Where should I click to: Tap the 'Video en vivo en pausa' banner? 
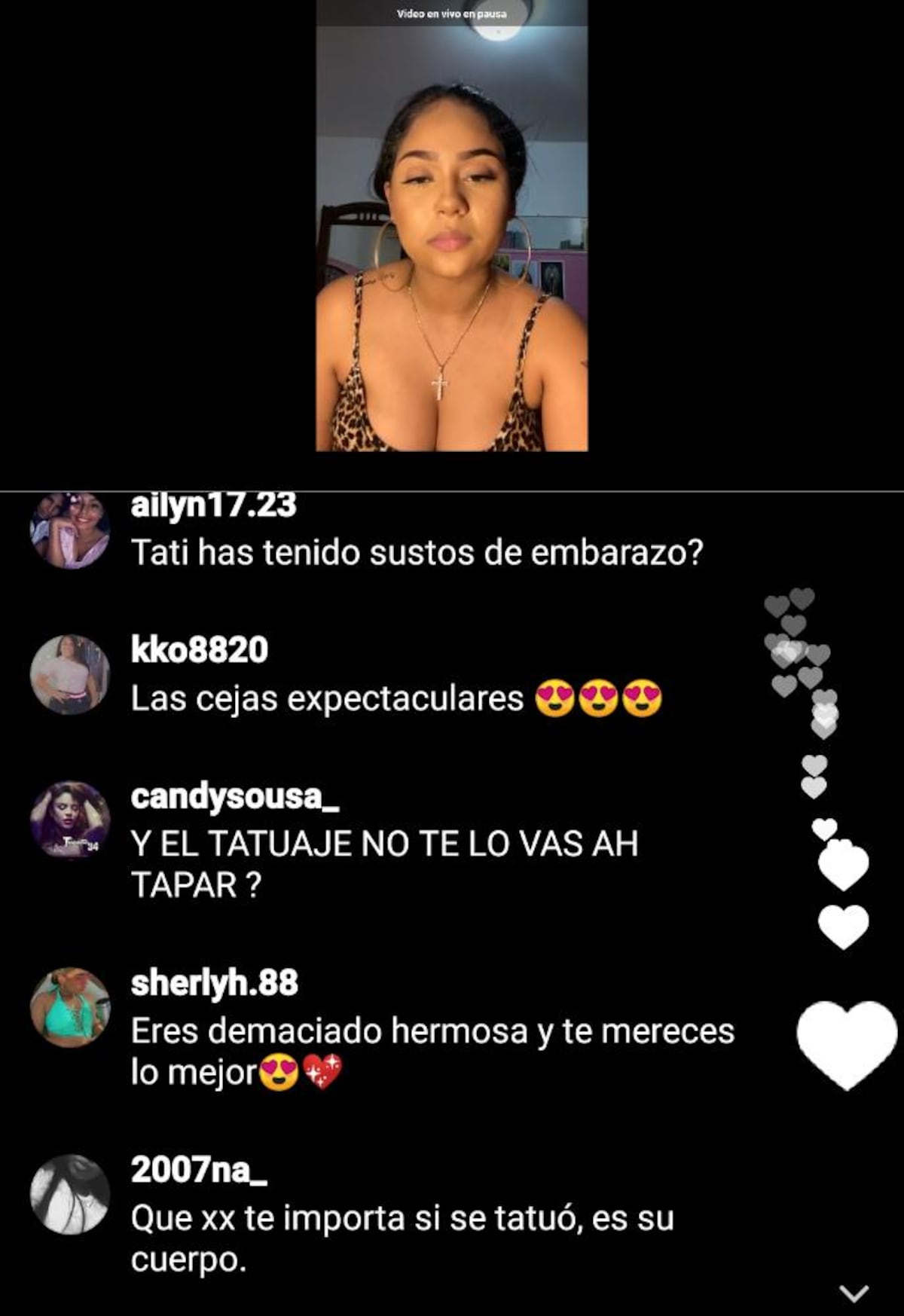coord(450,13)
